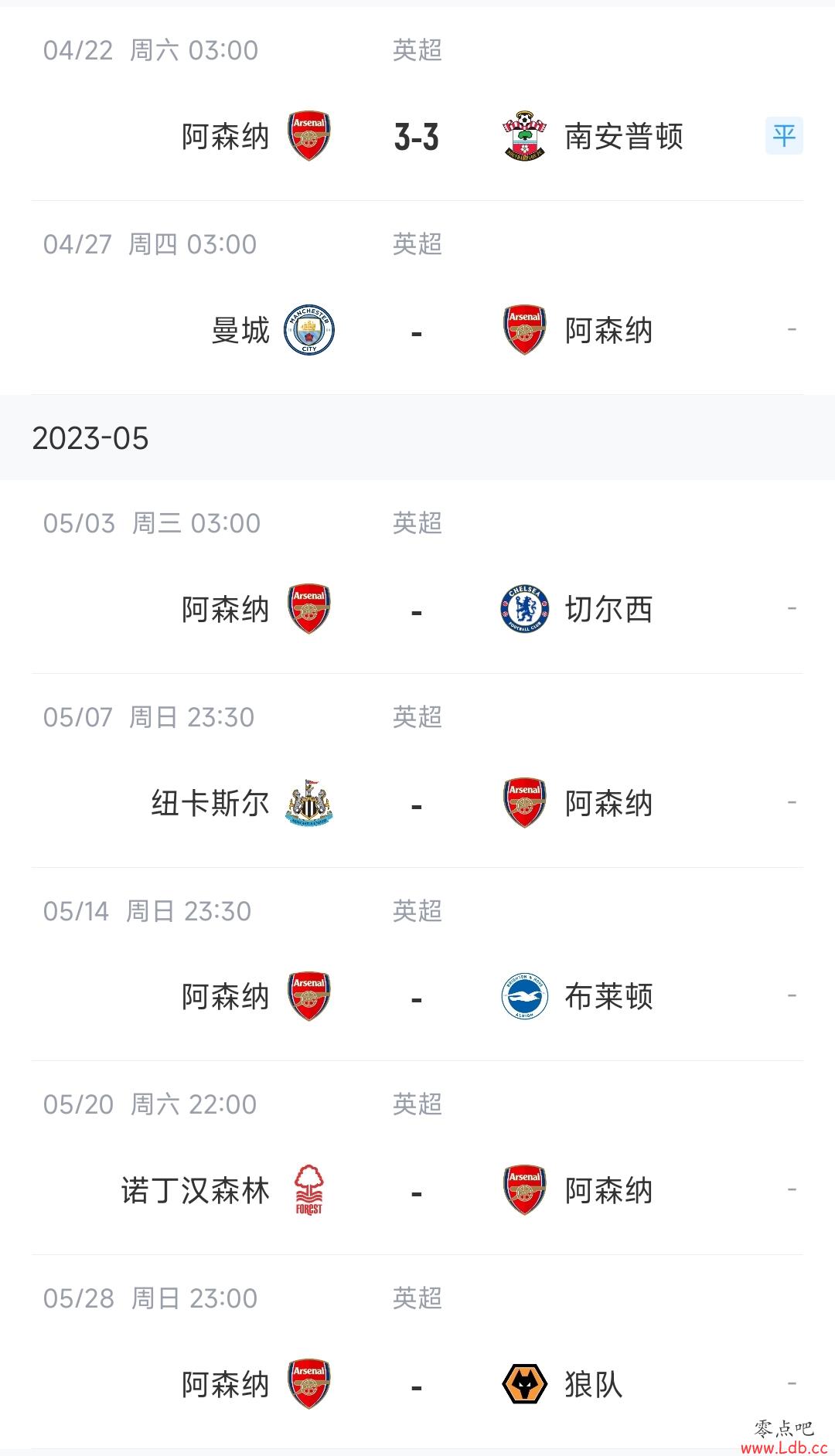Open the Man City vs Arsenal fixture

tap(417, 298)
